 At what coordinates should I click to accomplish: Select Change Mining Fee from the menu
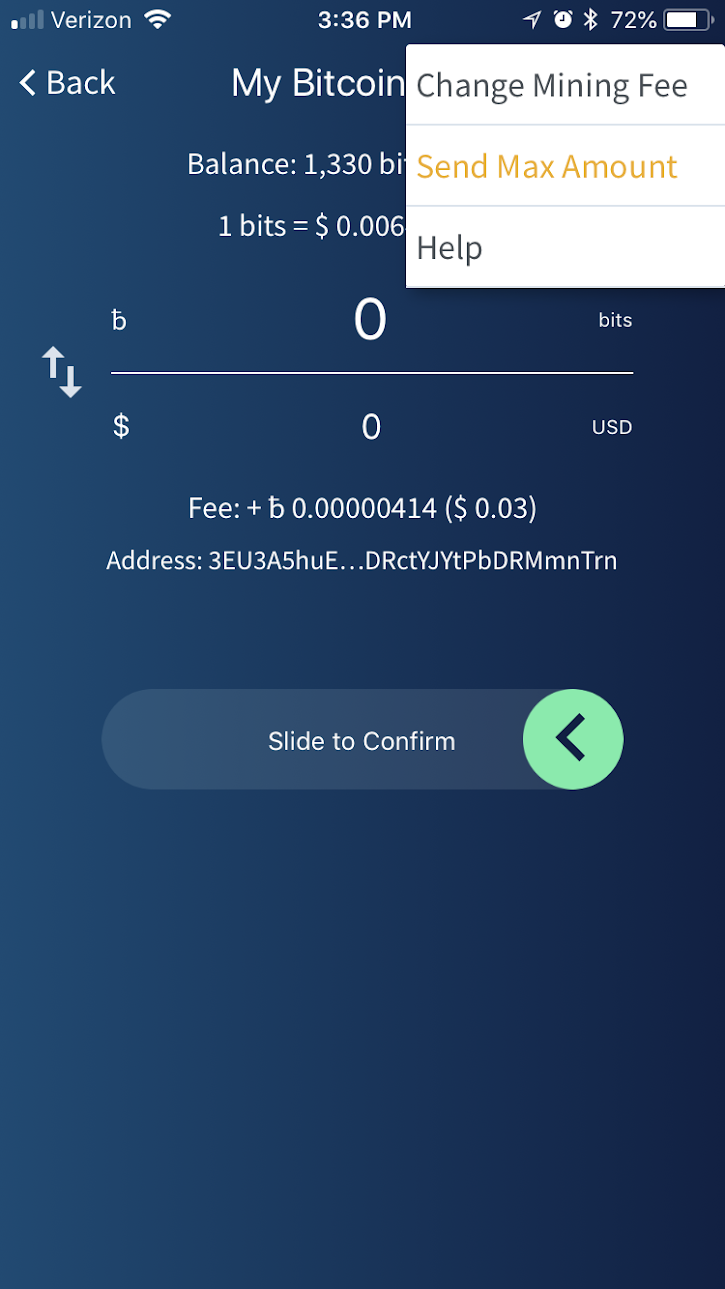[x=565, y=85]
